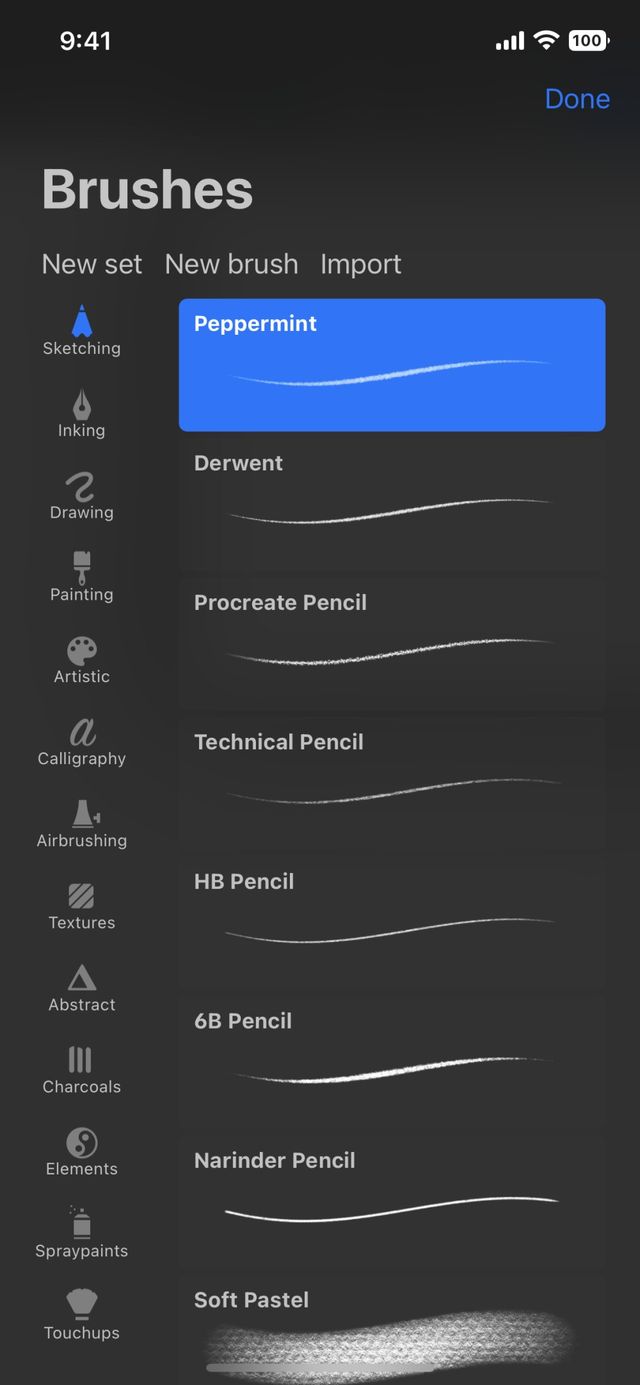
Task: Tap Done to close Brushes
Action: (x=577, y=99)
